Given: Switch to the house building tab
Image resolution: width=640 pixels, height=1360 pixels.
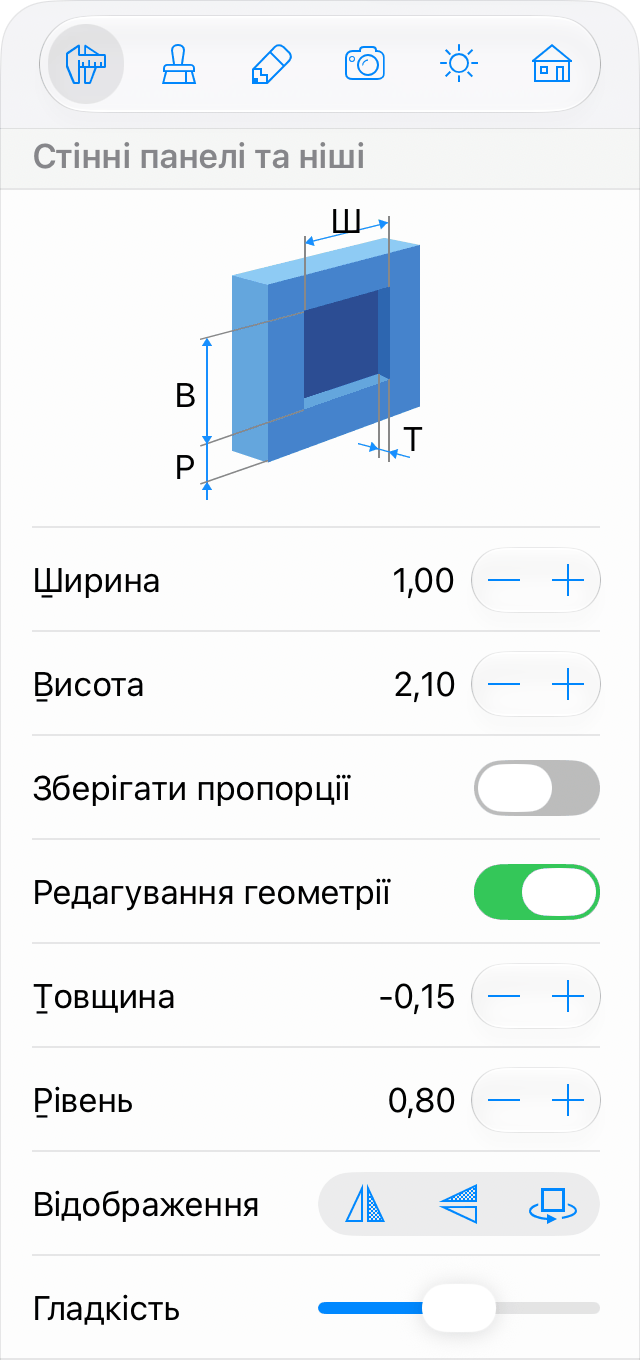Looking at the screenshot, I should point(551,65).
